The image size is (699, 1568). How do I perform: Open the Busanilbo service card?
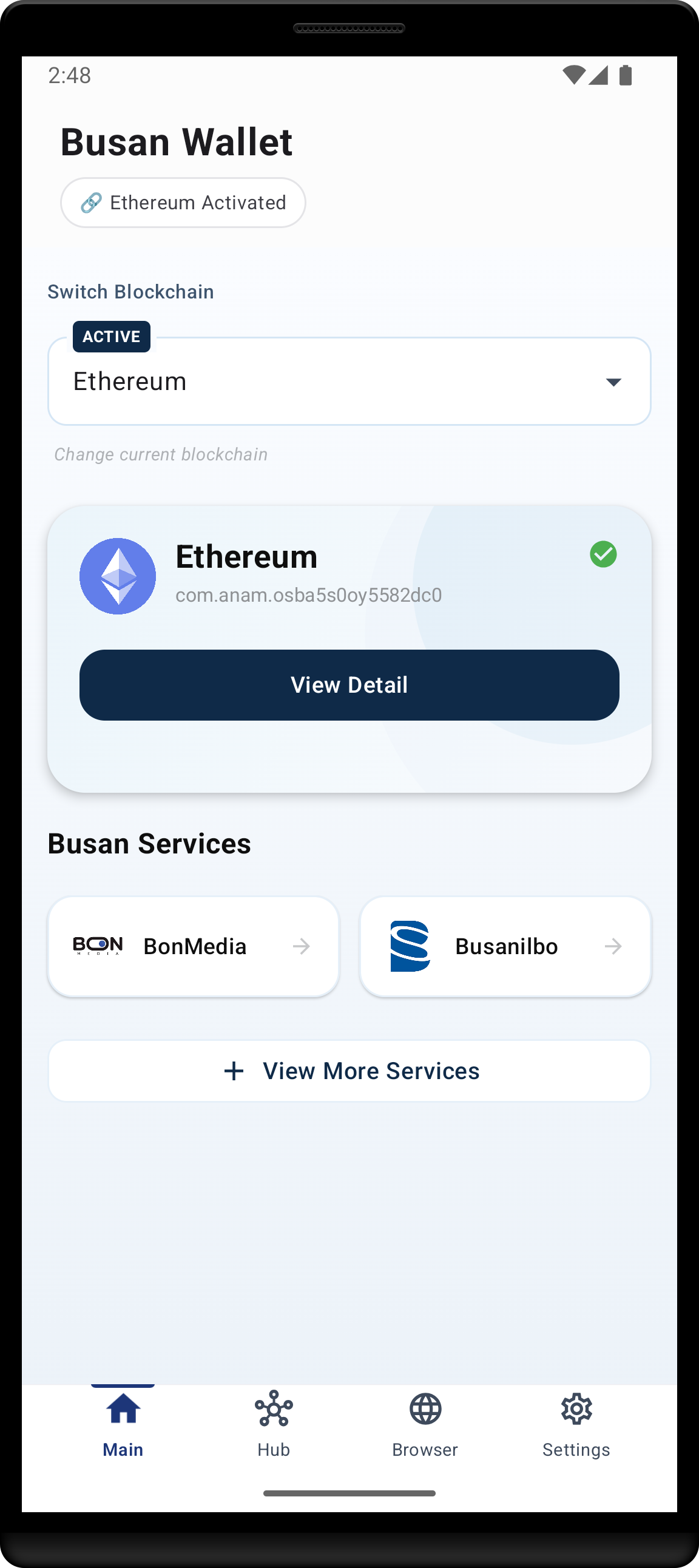[x=505, y=946]
